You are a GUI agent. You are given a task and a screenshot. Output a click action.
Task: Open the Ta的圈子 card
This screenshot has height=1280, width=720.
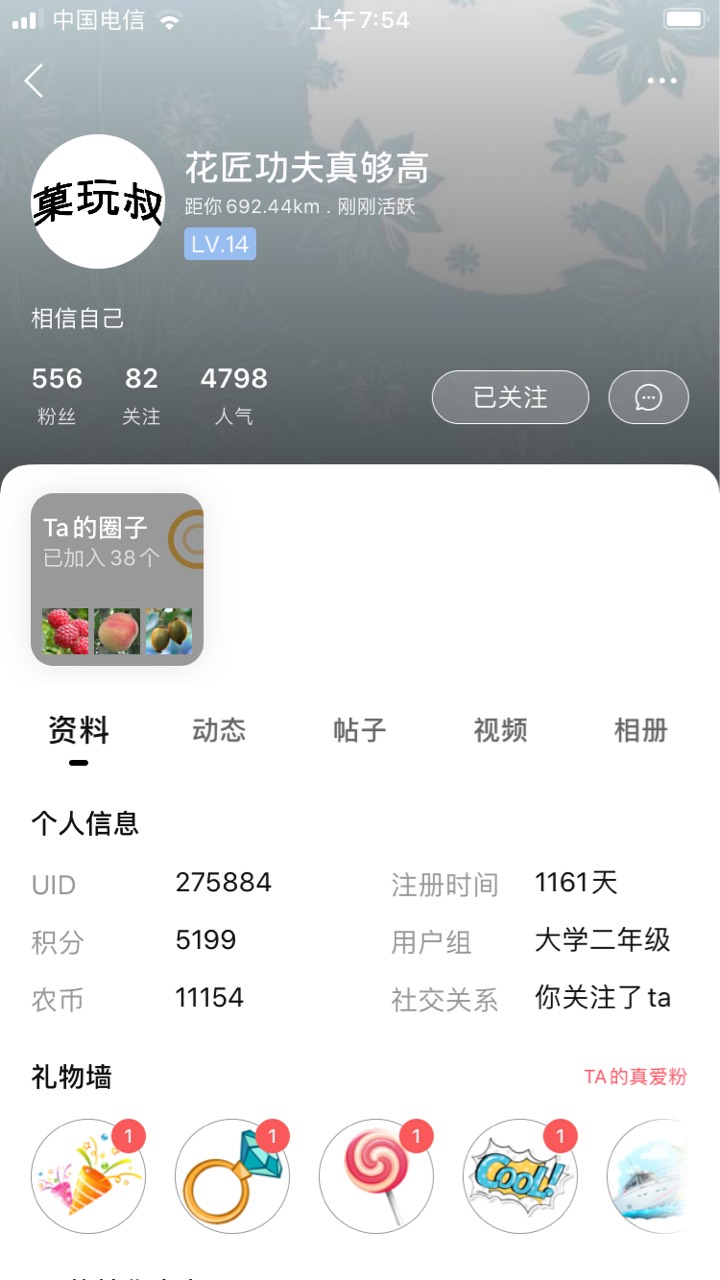point(117,579)
